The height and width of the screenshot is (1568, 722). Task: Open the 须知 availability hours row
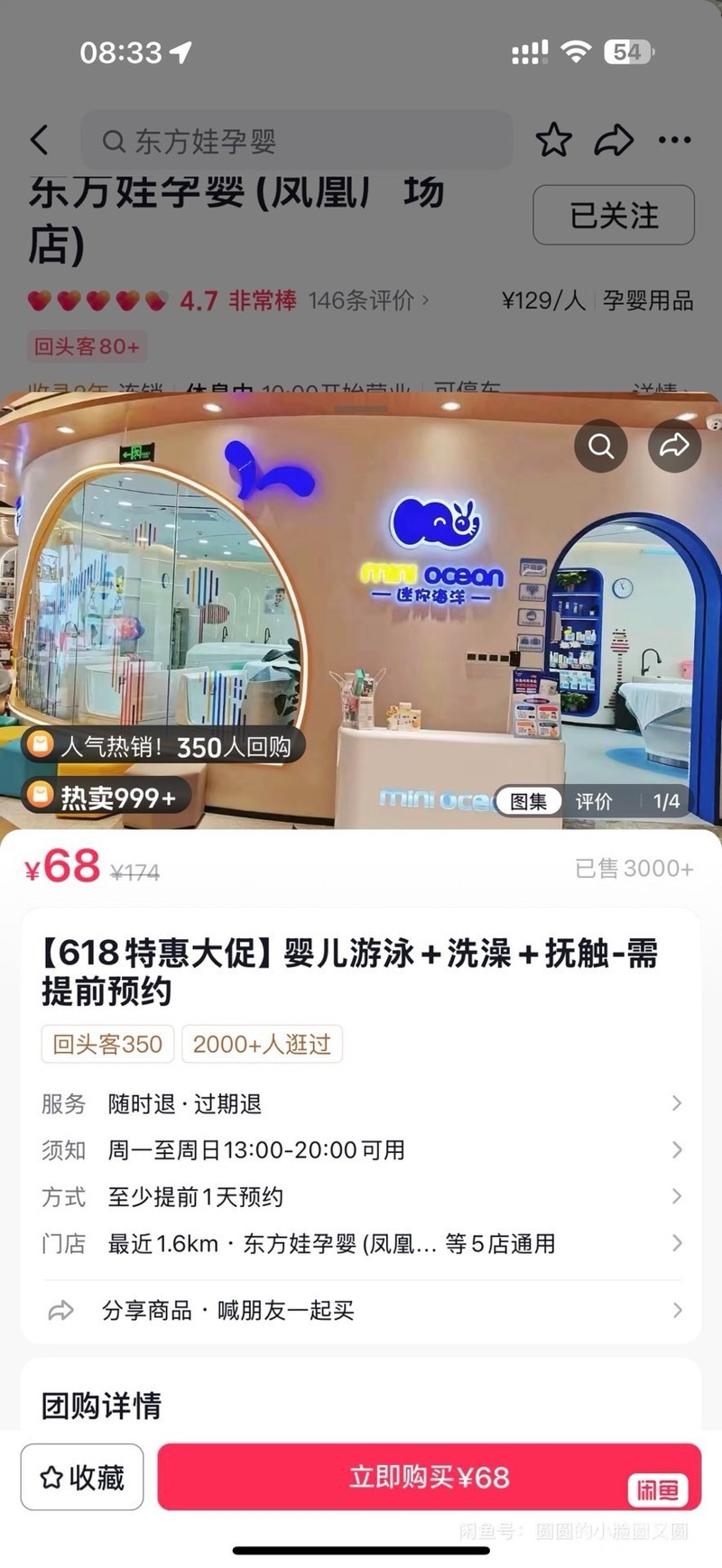tap(361, 1150)
